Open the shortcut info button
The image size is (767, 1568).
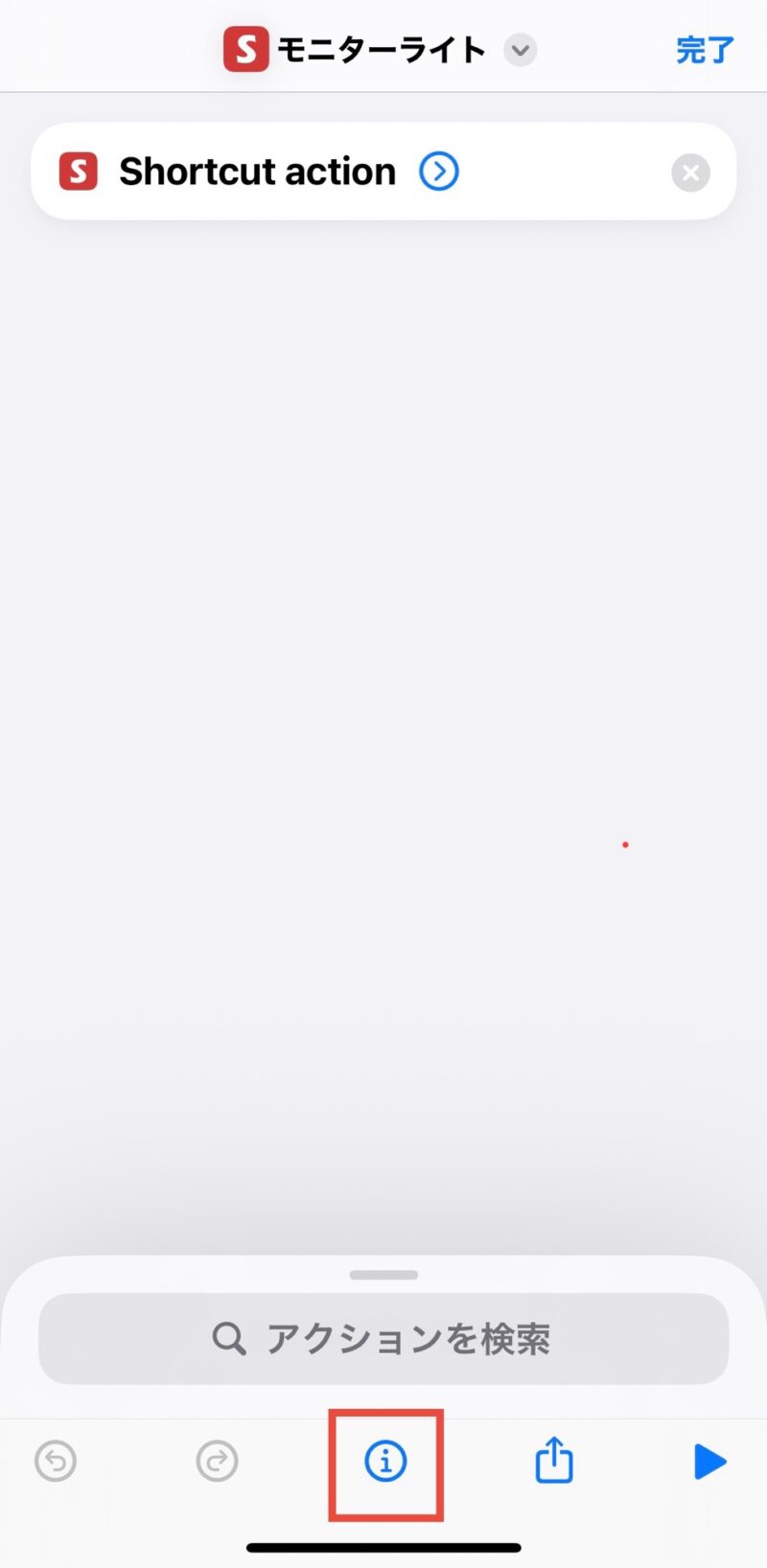coord(385,1462)
